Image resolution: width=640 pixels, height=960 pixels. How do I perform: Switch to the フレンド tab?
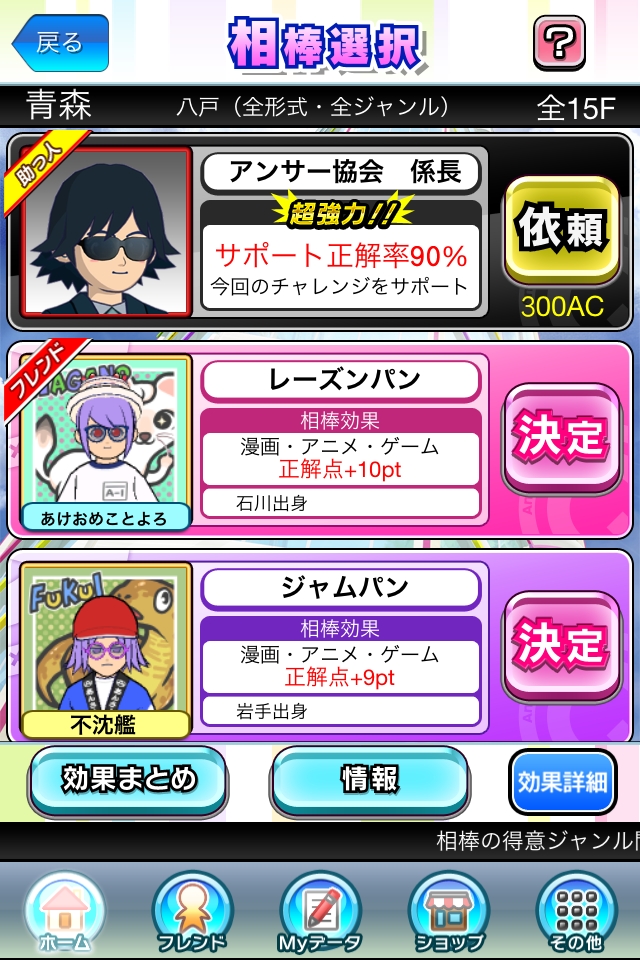tap(192, 912)
